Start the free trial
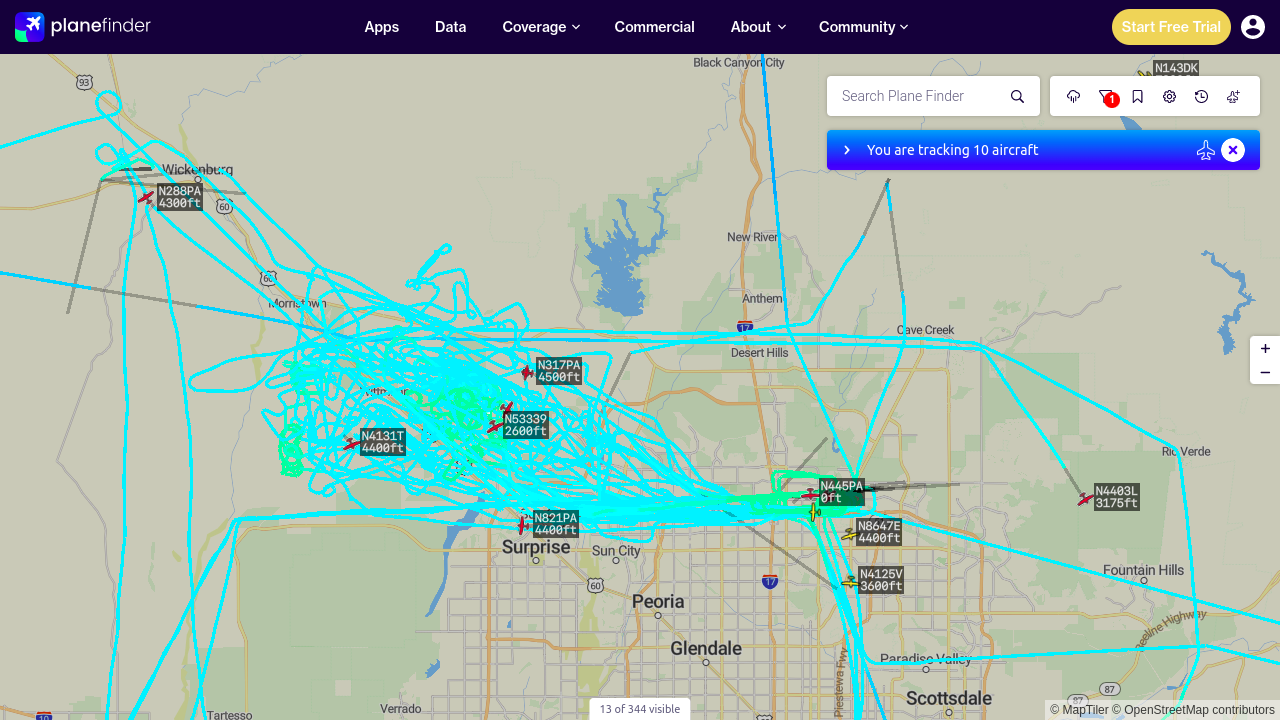Image resolution: width=1280 pixels, height=720 pixels. tap(1171, 27)
